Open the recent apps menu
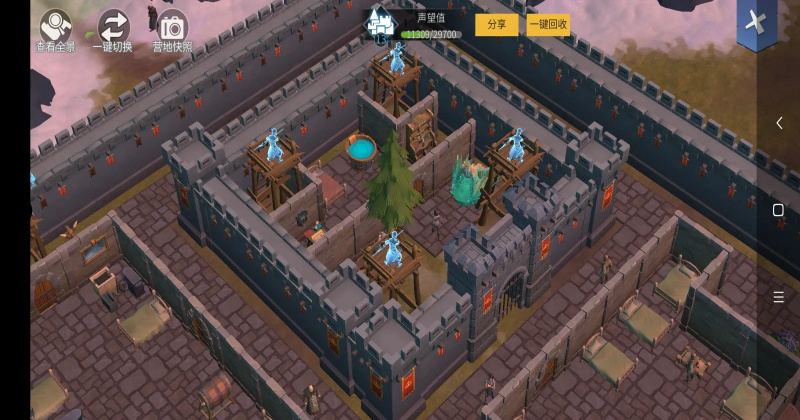 tap(779, 297)
